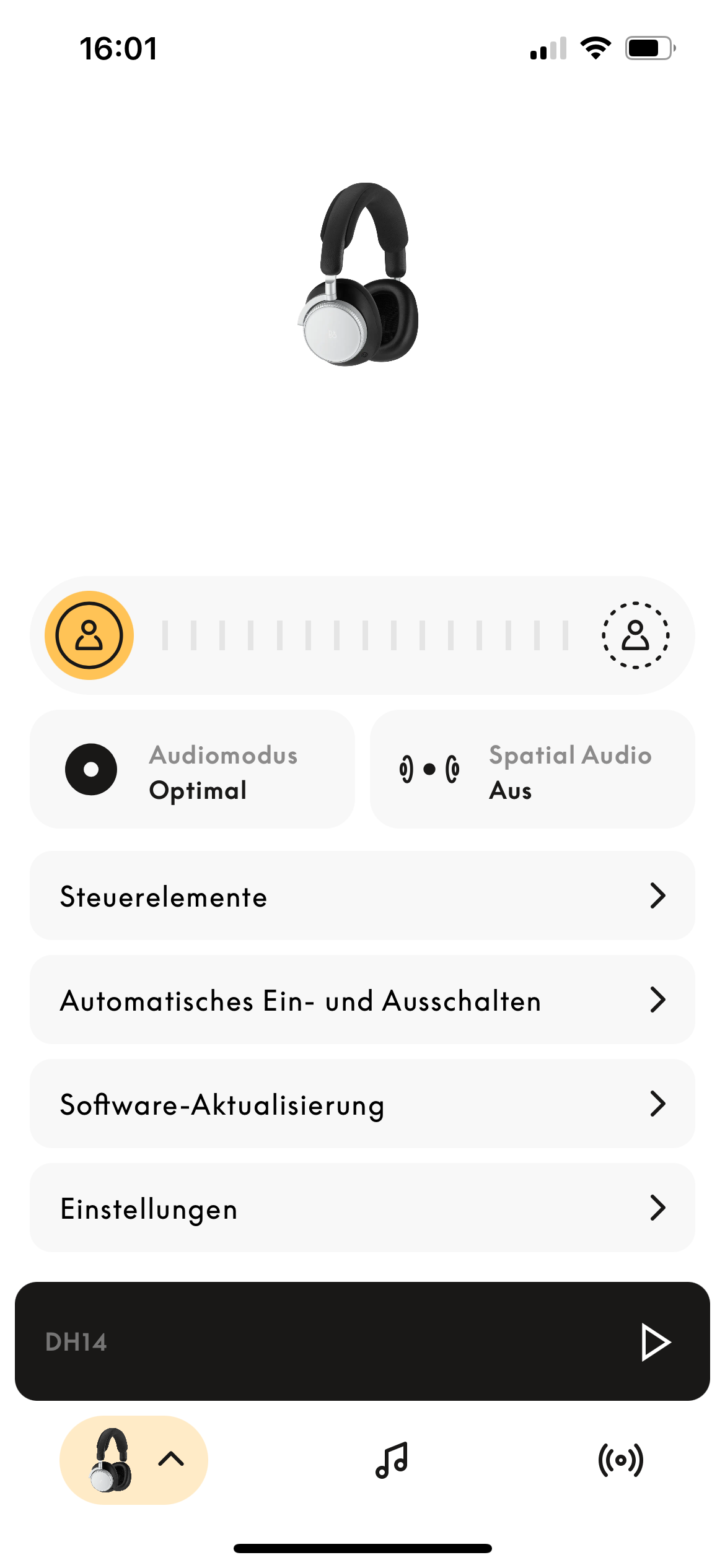Open Automatisches Ein- und Ausschalten
Viewport: 725px width, 1568px height.
362,1000
